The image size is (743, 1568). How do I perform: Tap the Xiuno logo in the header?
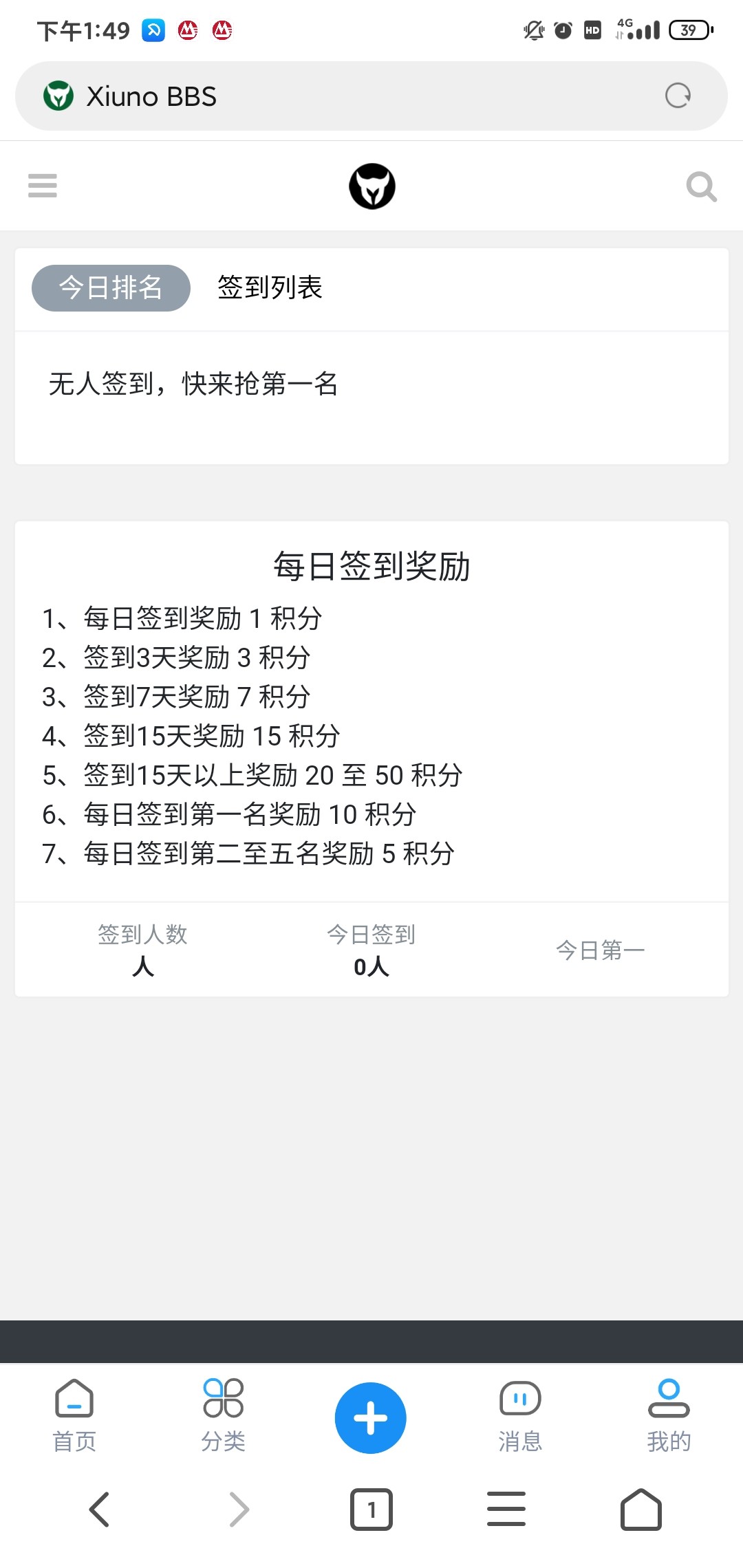click(372, 186)
